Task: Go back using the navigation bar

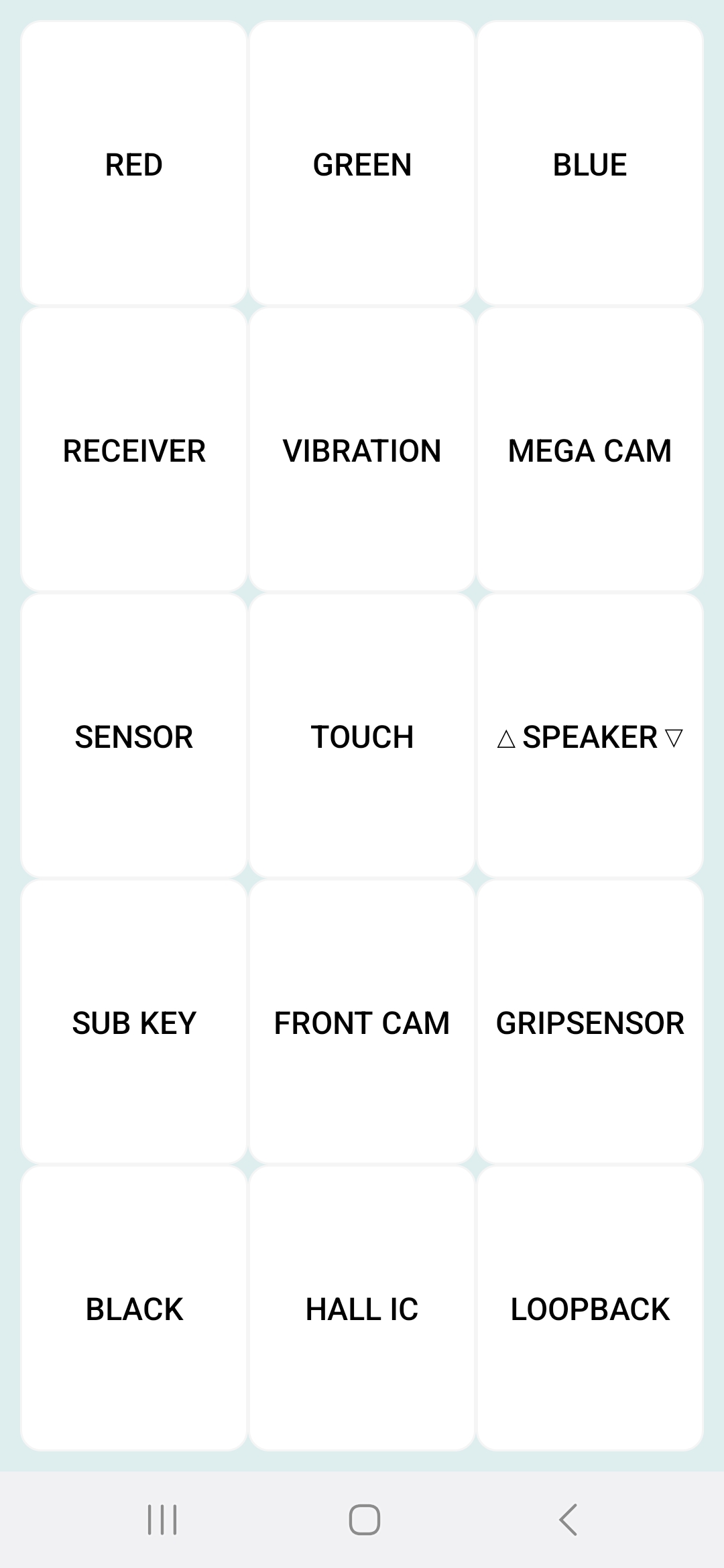Action: [568, 1519]
